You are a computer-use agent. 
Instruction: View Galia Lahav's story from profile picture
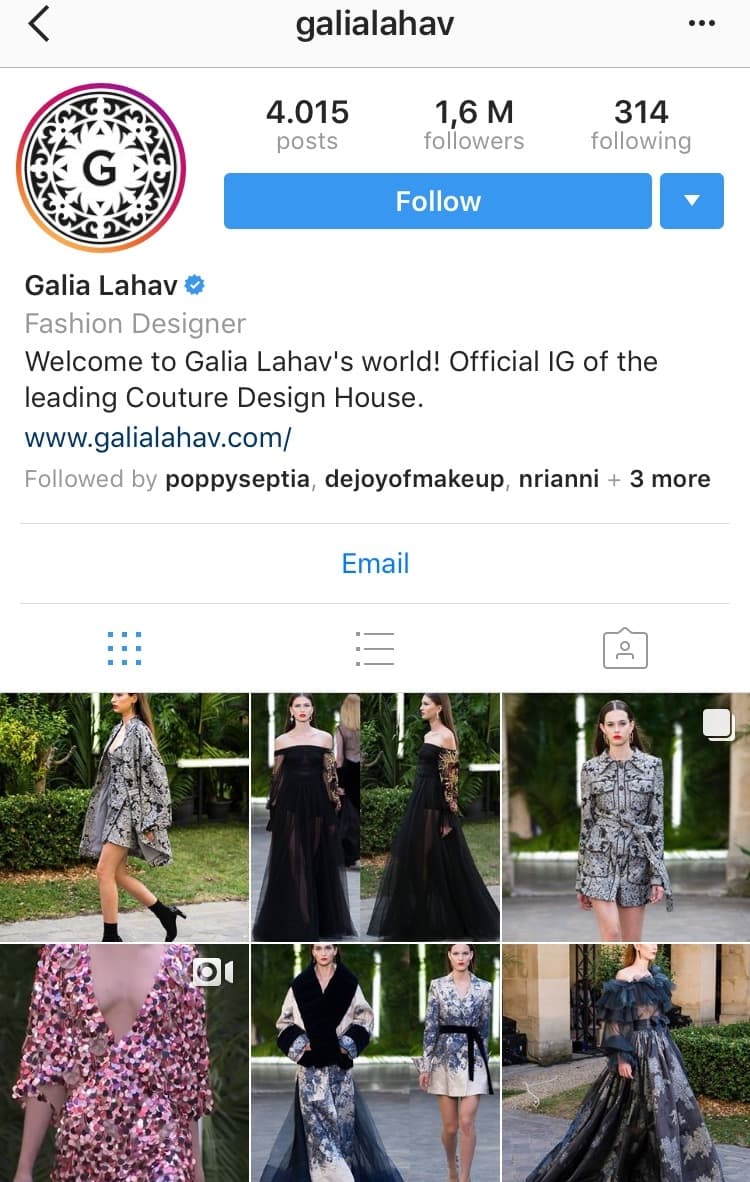(101, 168)
